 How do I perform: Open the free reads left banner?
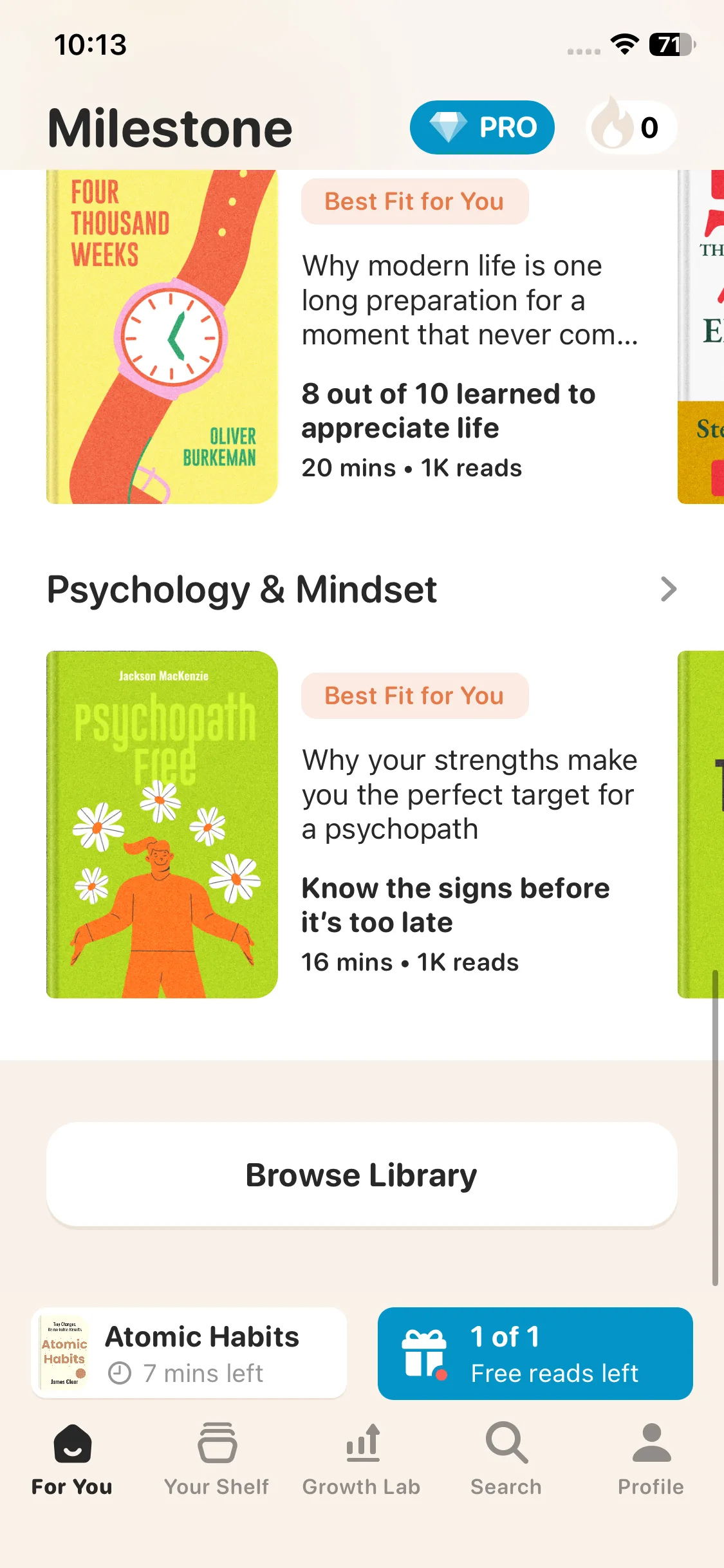pos(535,1353)
